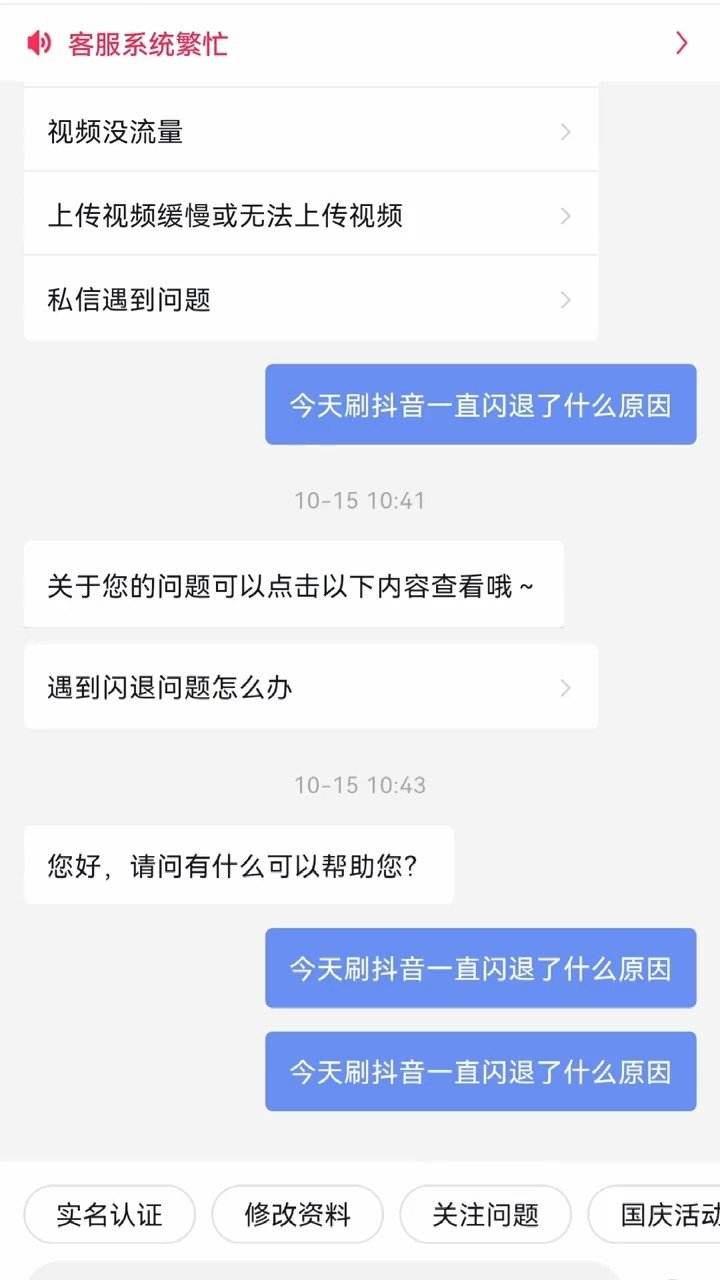Expand the banner with the right chevron
The image size is (720, 1280).
point(683,43)
